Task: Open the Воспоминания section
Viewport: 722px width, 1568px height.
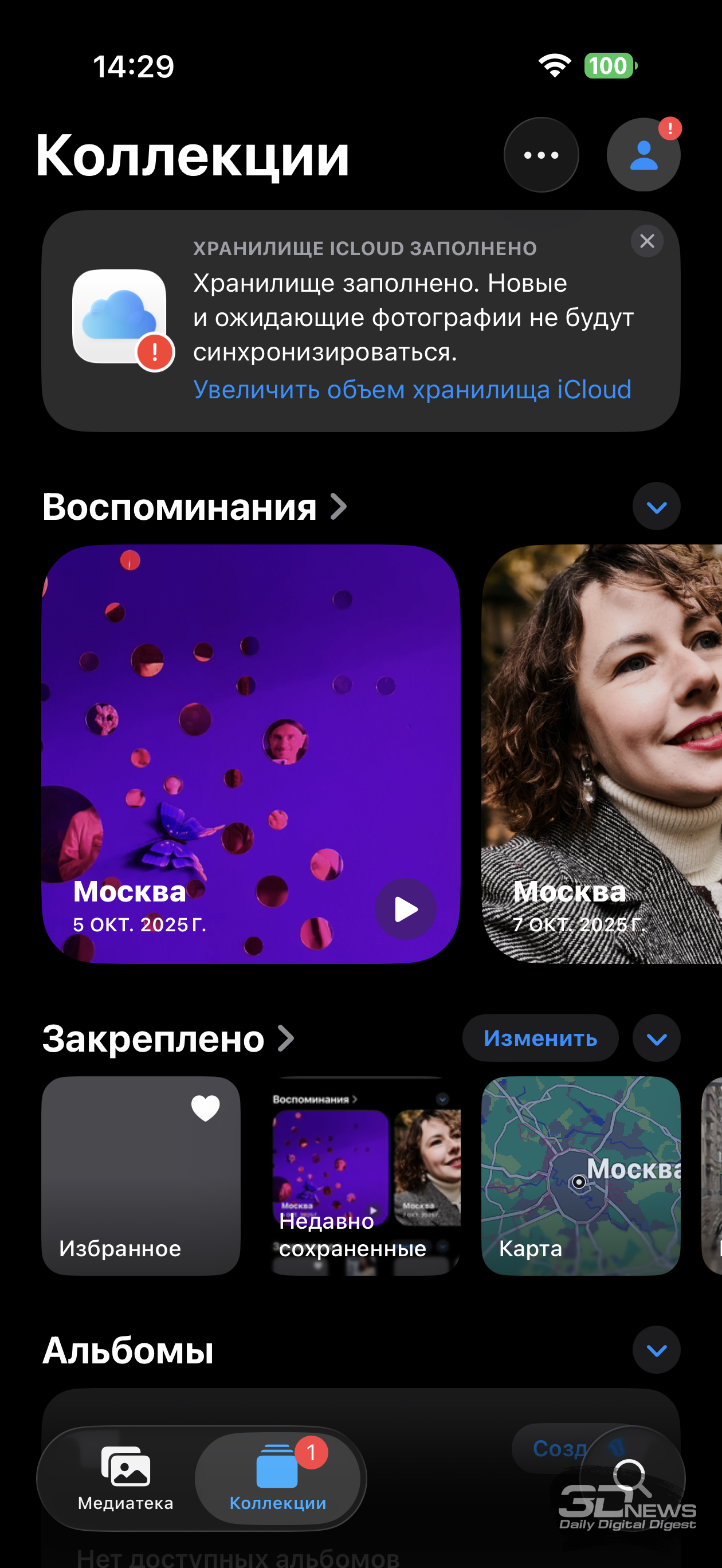Action: [x=194, y=507]
